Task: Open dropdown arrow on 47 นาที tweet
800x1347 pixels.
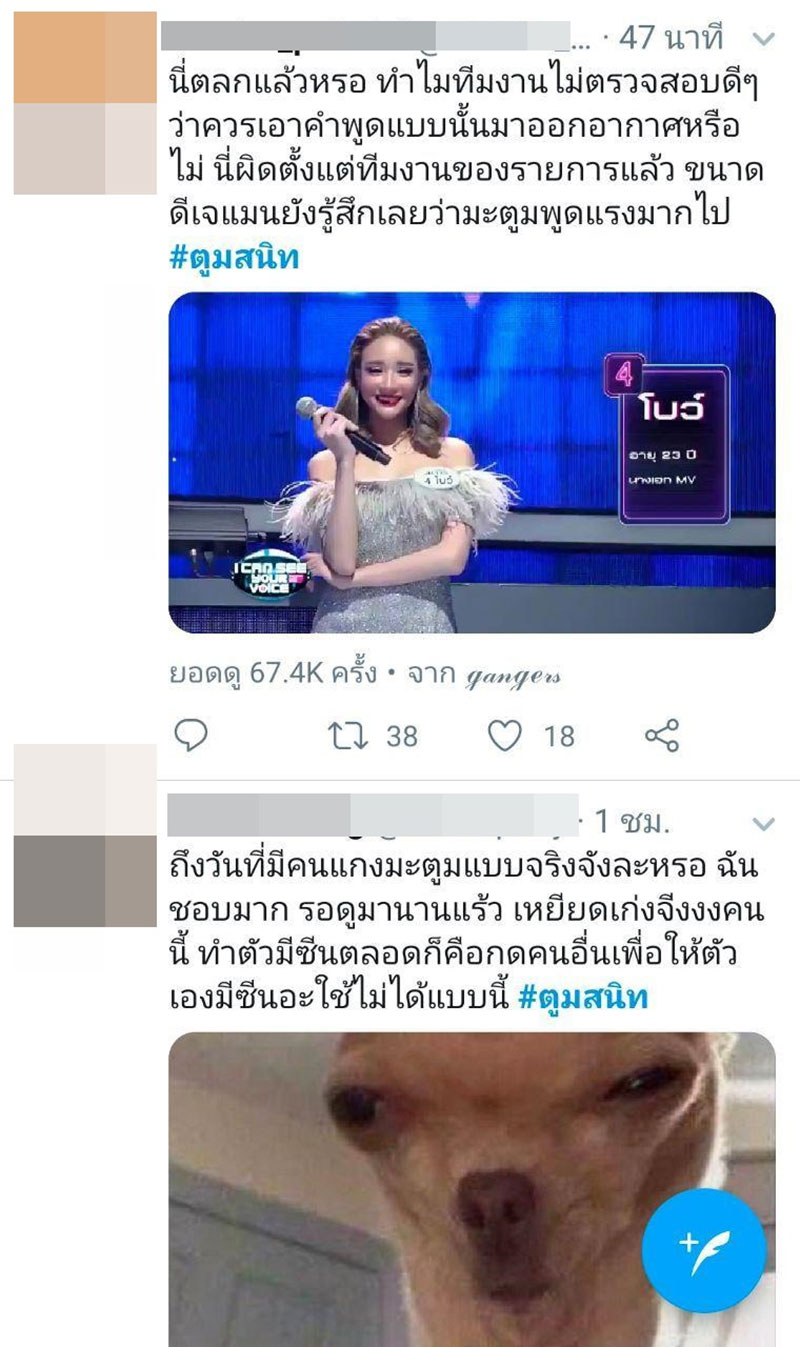Action: click(x=763, y=39)
